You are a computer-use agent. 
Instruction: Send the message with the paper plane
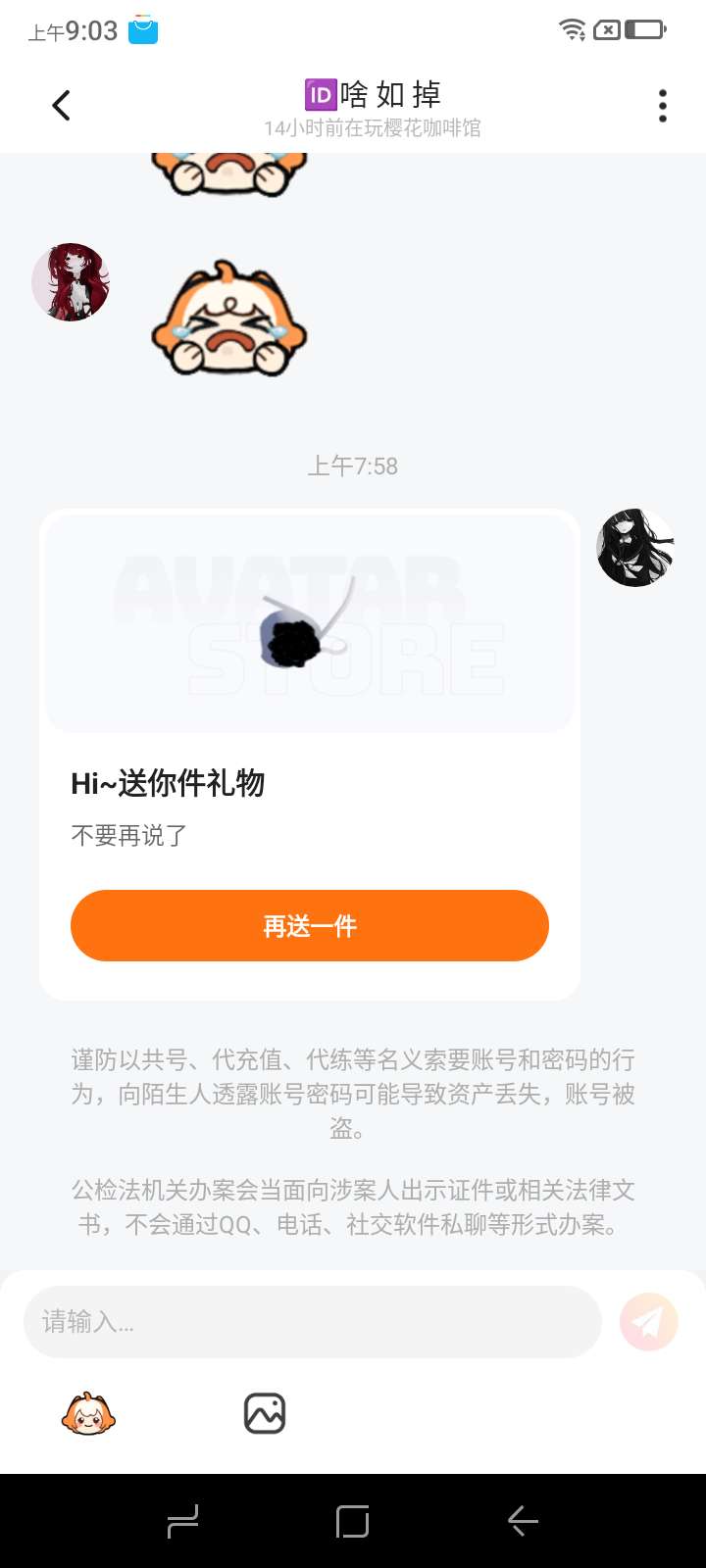[648, 1322]
